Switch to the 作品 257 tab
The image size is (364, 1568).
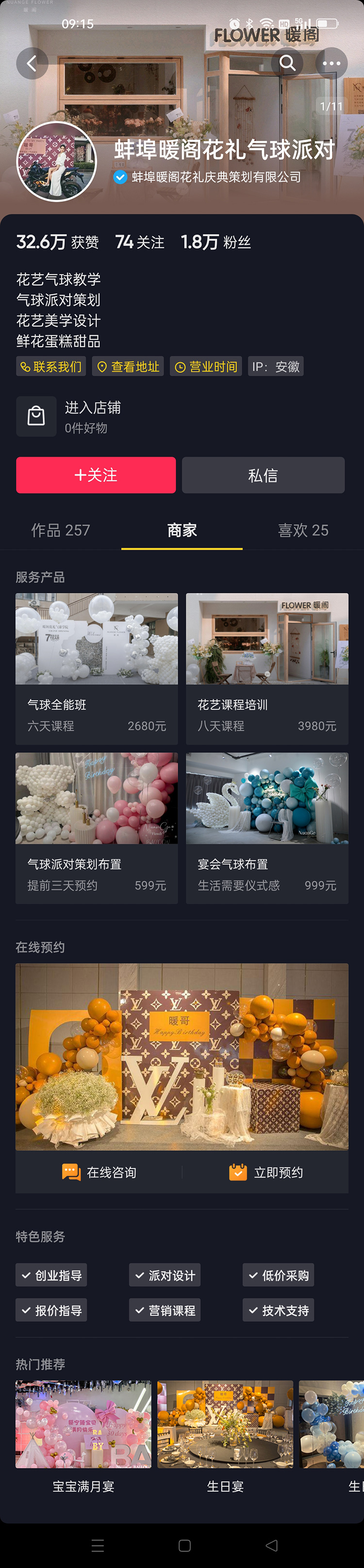61,530
